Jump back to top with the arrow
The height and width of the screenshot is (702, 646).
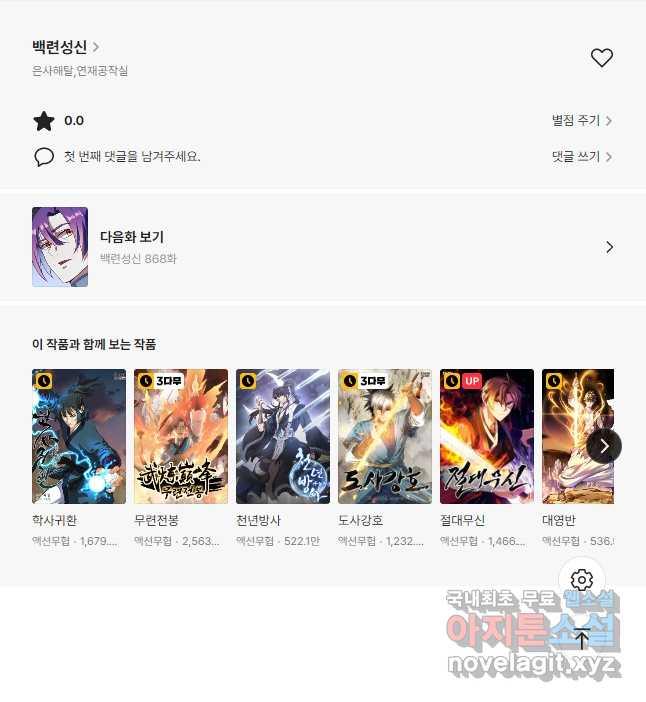(582, 639)
